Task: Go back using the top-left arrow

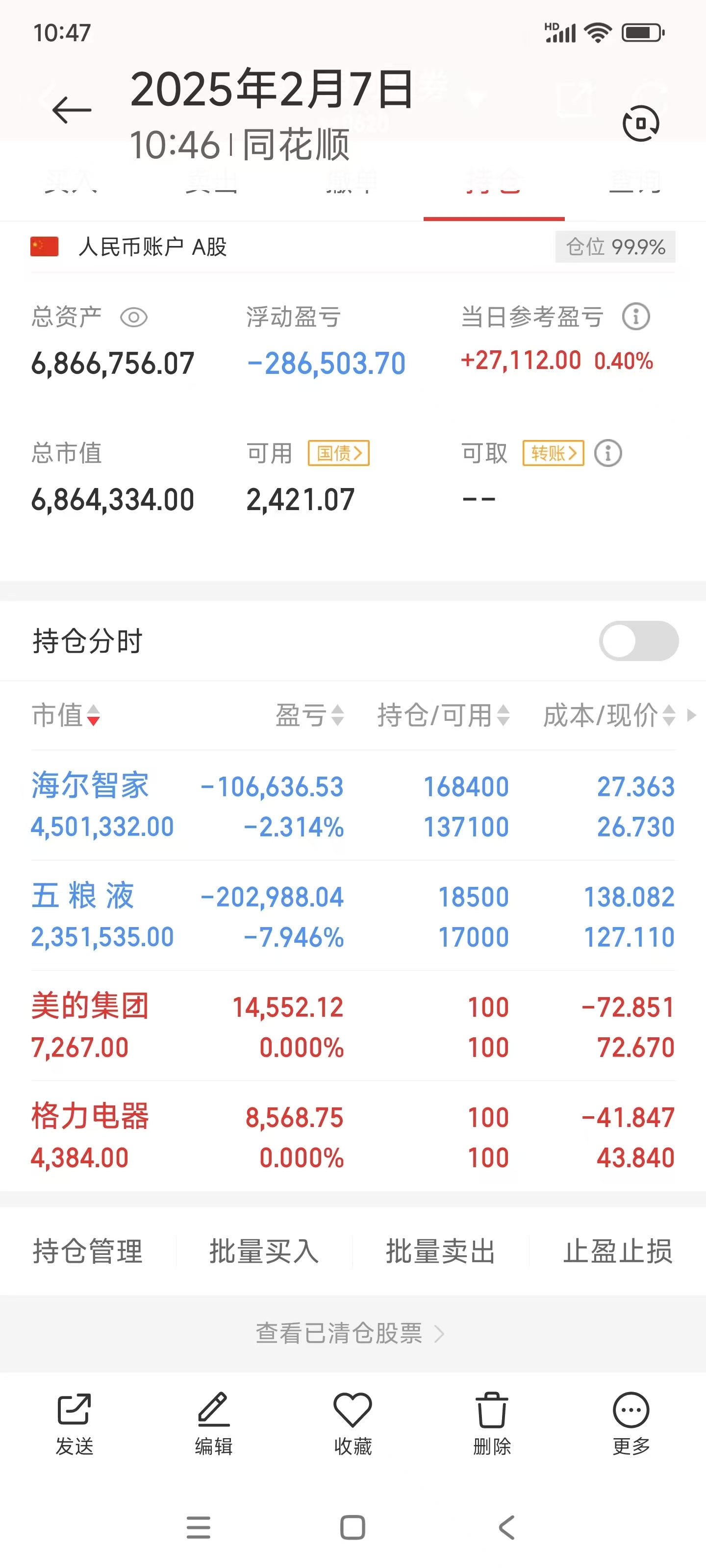Action: click(72, 110)
